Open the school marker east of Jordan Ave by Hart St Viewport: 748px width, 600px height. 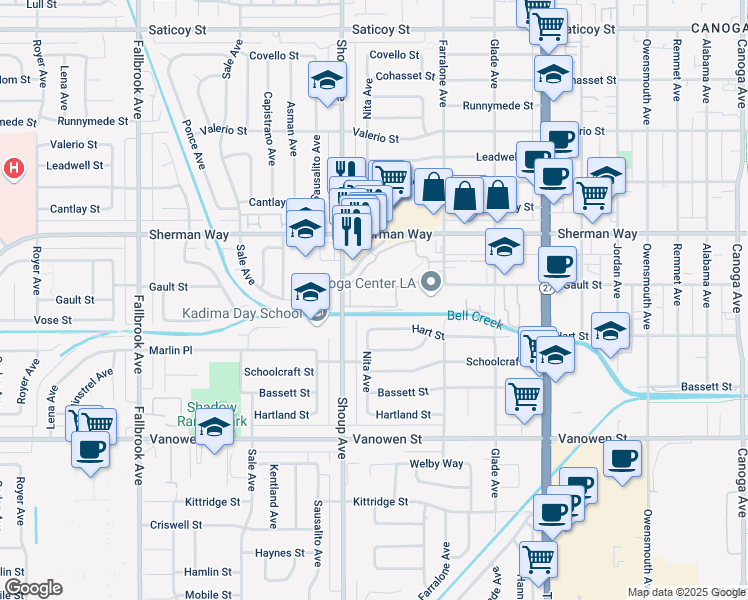tap(610, 334)
